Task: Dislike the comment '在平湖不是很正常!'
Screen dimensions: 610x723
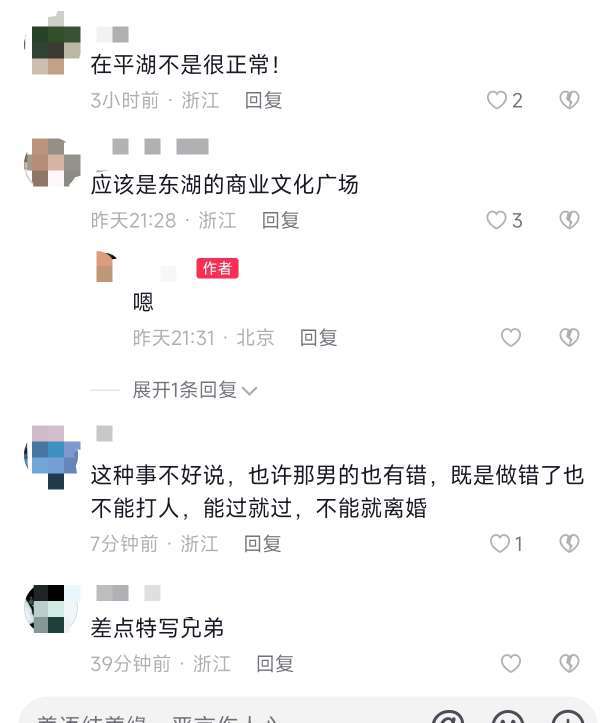Action: pyautogui.click(x=569, y=100)
